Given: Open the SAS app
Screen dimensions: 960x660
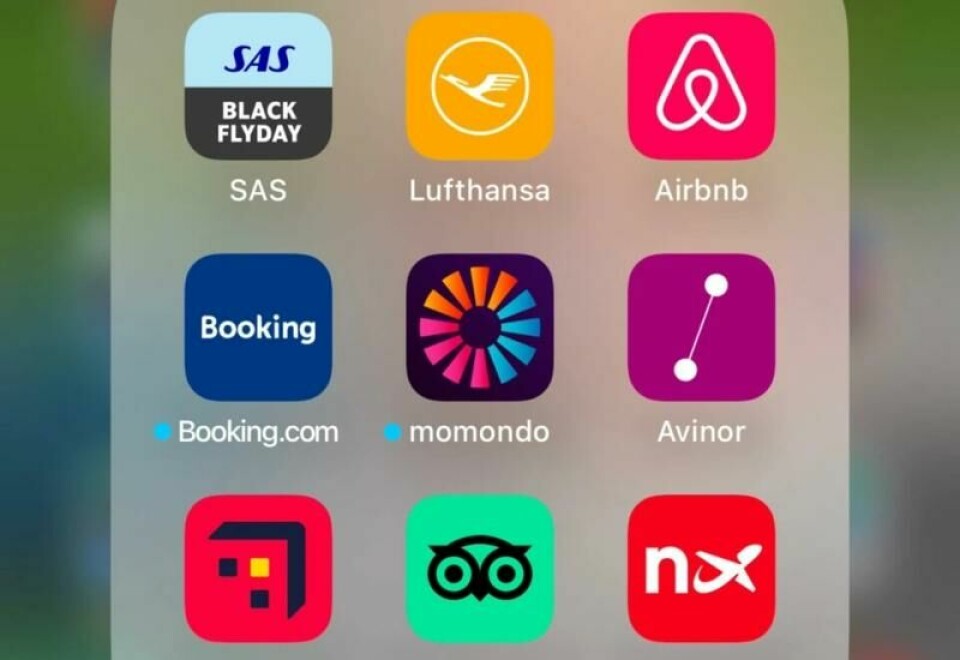Looking at the screenshot, I should [x=258, y=86].
